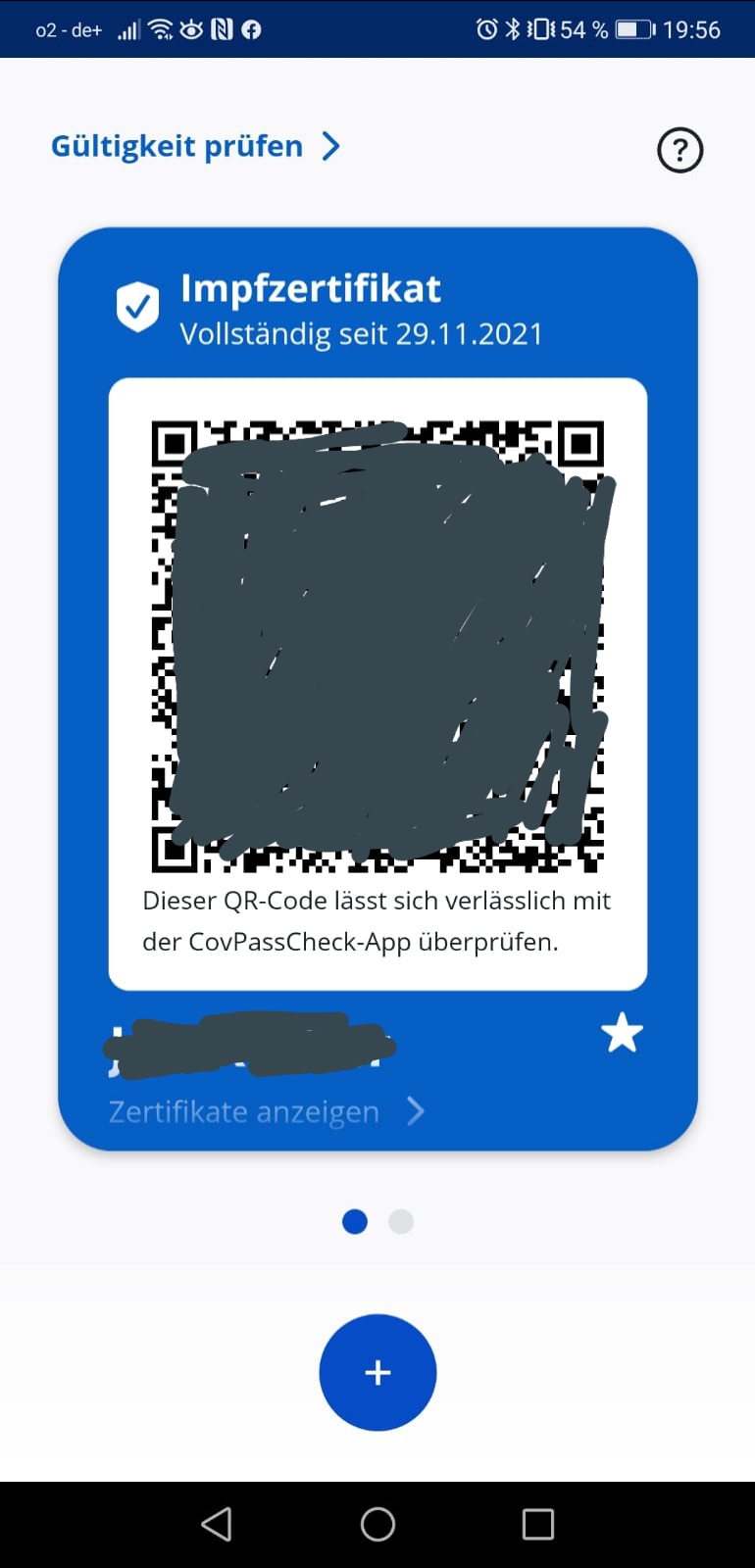Open the Gültigkeit prüfen link
This screenshot has height=1568, width=755.
(x=194, y=147)
